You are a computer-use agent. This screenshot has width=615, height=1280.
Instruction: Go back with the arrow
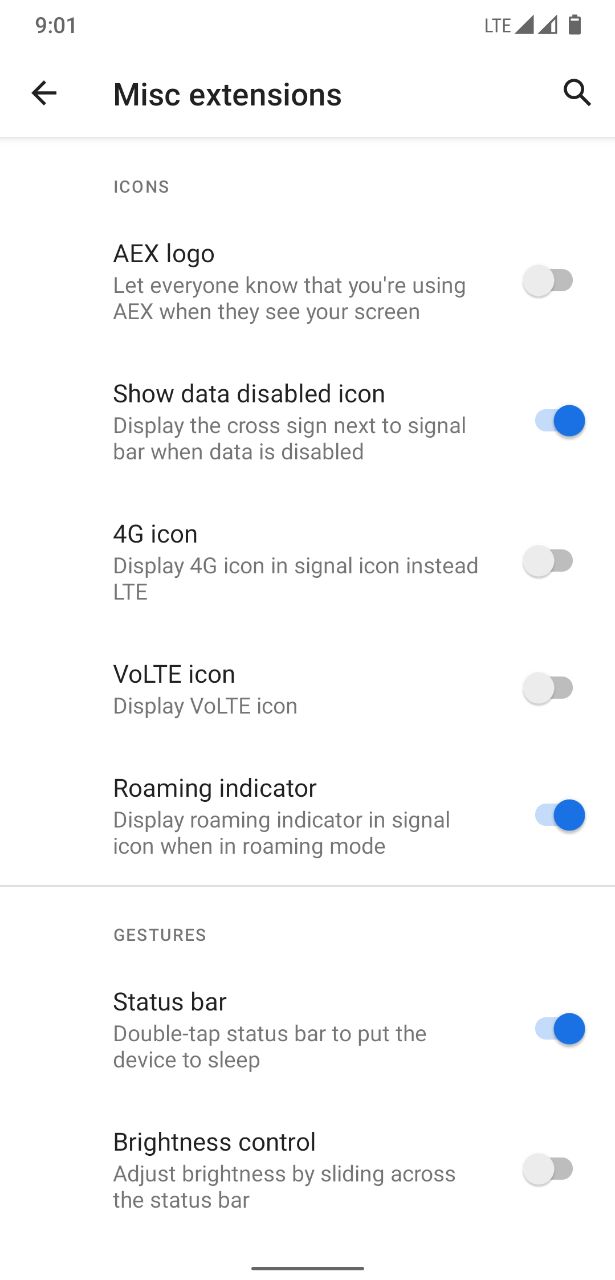44,94
